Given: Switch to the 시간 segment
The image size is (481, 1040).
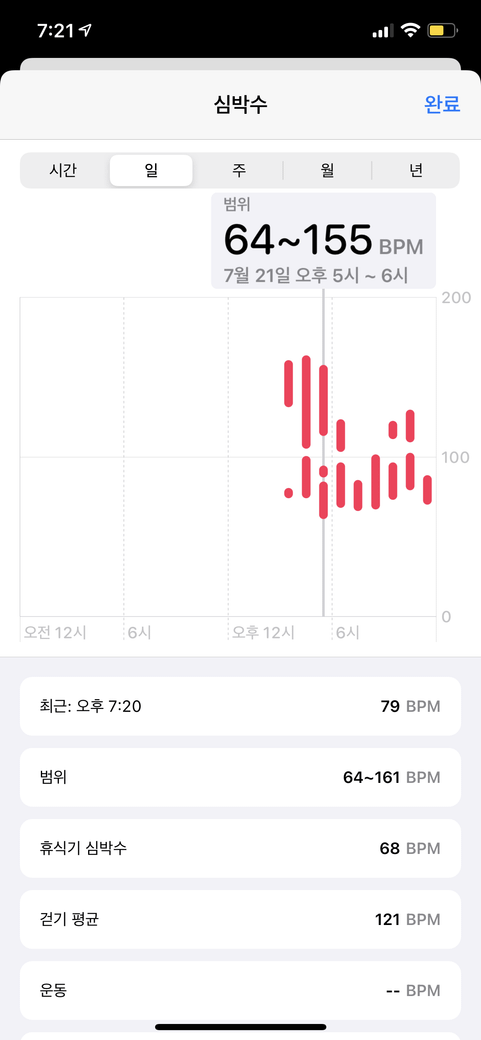Looking at the screenshot, I should pos(64,170).
